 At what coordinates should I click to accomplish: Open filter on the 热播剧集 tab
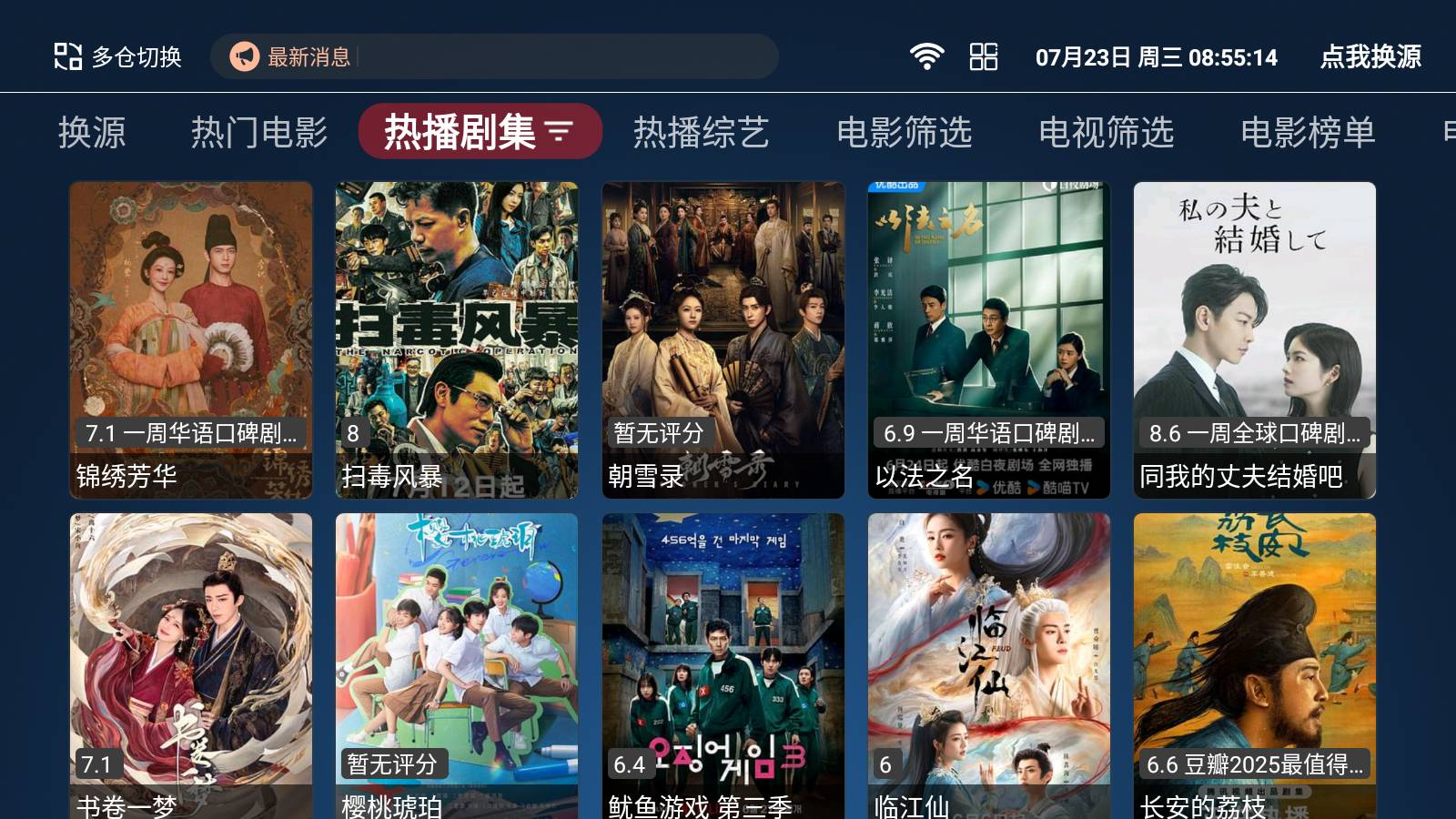[x=559, y=132]
